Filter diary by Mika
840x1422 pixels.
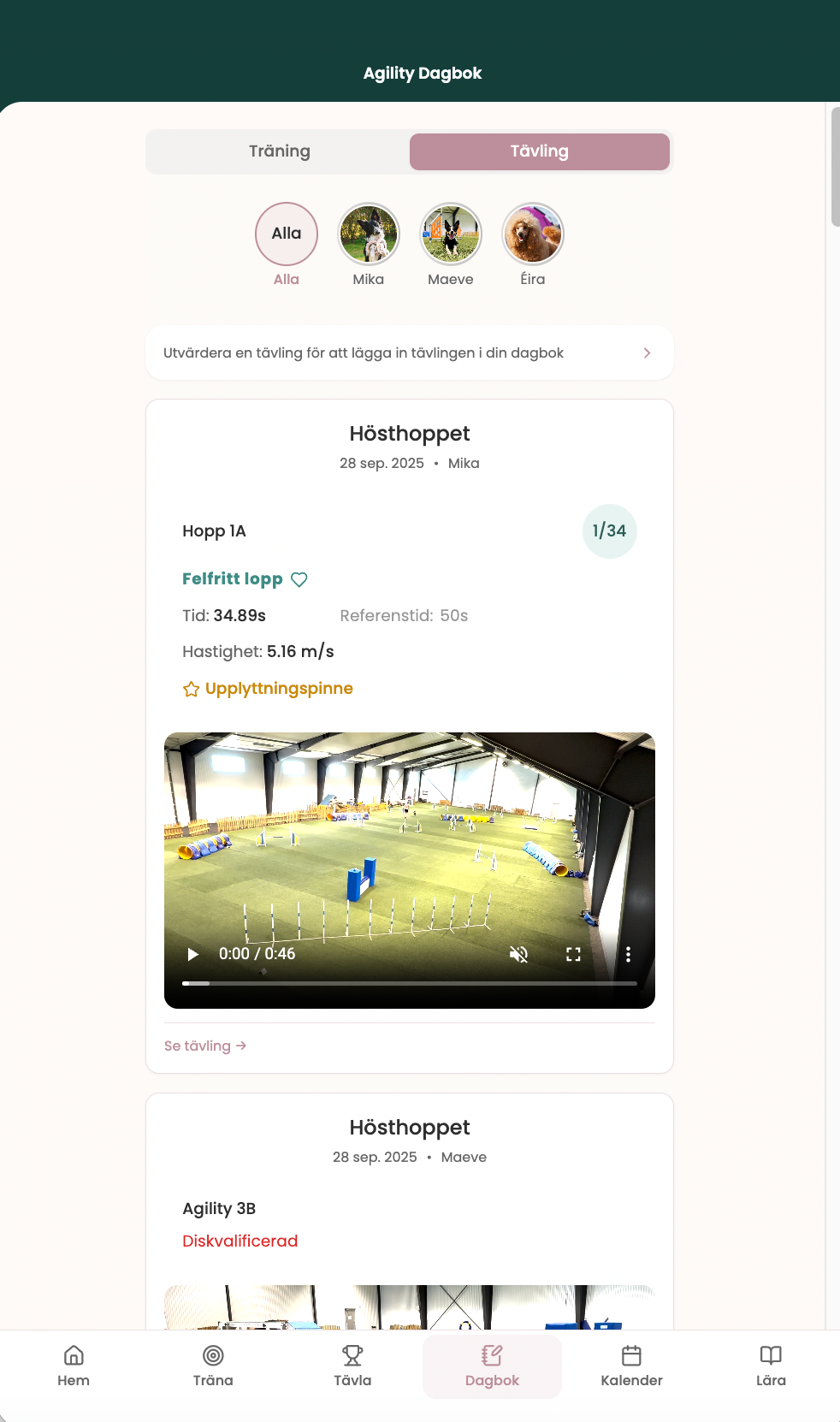(369, 234)
